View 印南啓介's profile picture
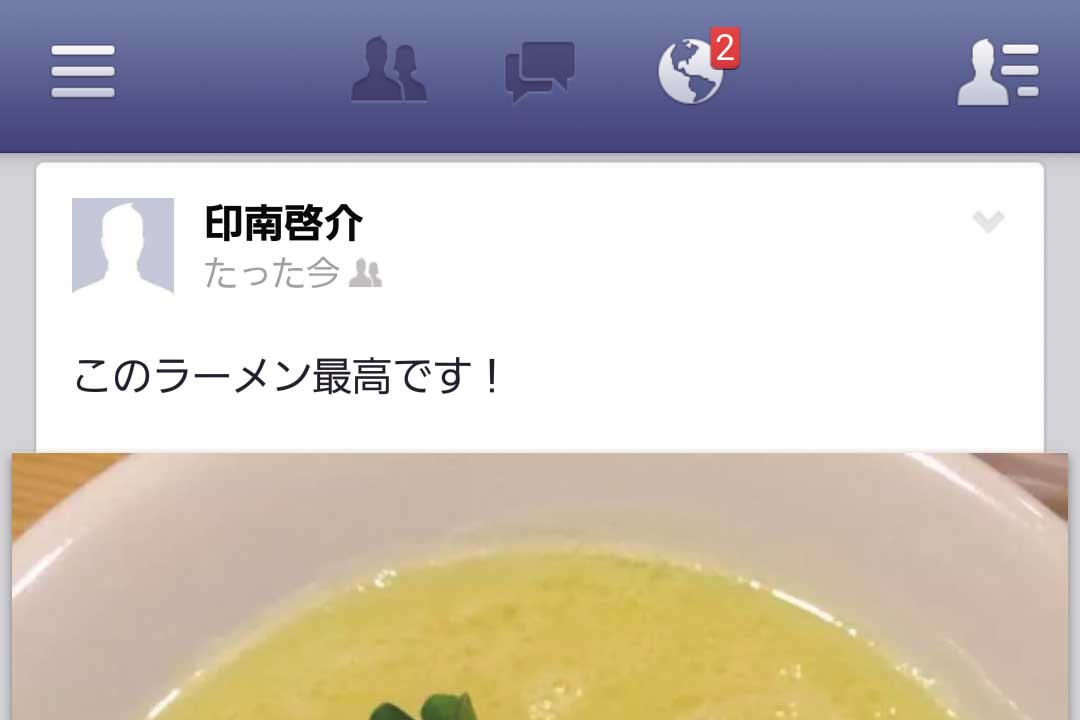Screen dimensions: 1080x720 (123, 246)
